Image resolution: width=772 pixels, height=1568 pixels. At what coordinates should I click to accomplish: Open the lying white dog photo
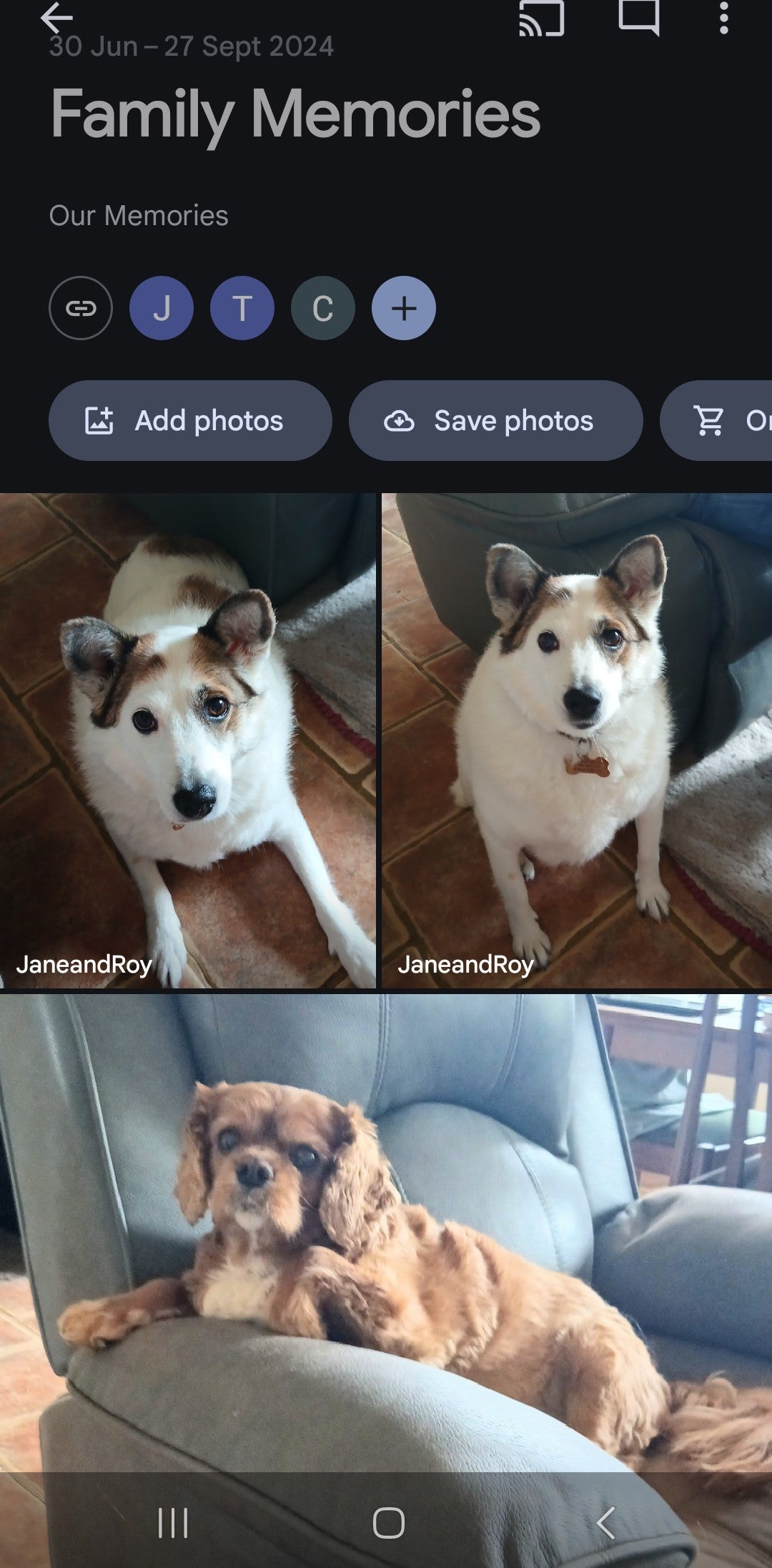tap(187, 740)
